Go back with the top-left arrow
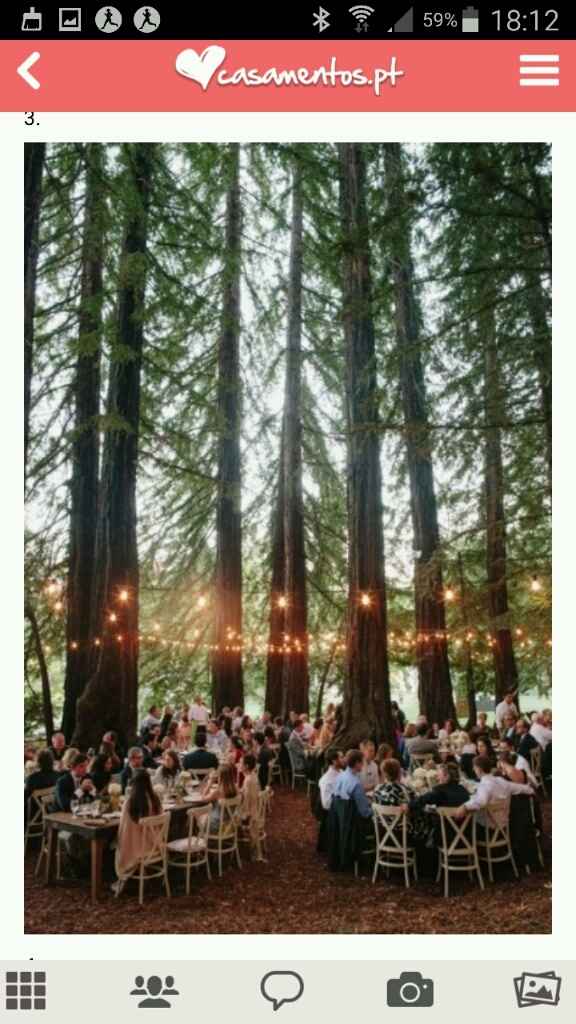 (x=29, y=71)
